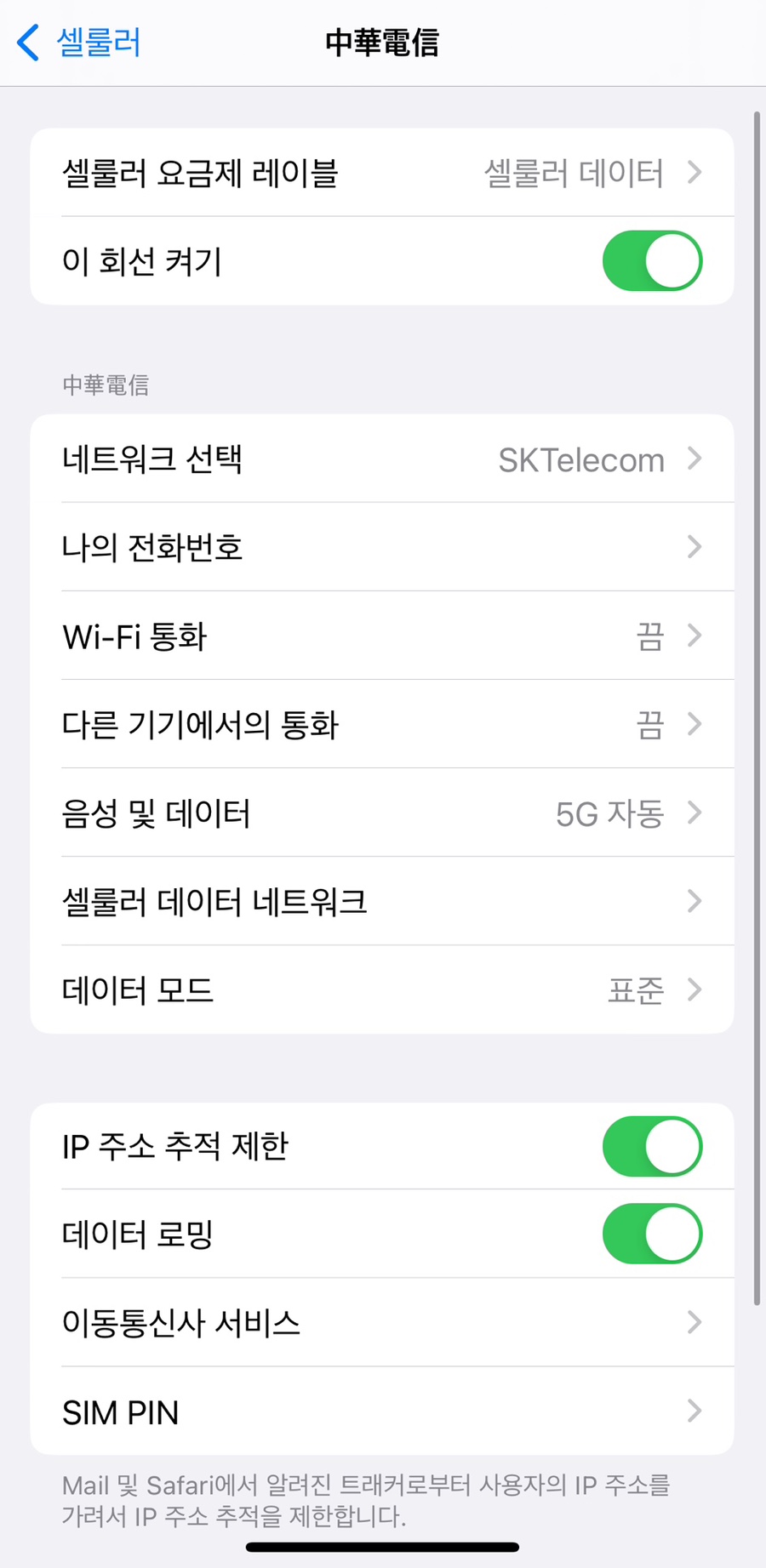Image resolution: width=766 pixels, height=1568 pixels.
Task: Open 네트워크 선택 showing SKTelecom
Action: click(382, 459)
